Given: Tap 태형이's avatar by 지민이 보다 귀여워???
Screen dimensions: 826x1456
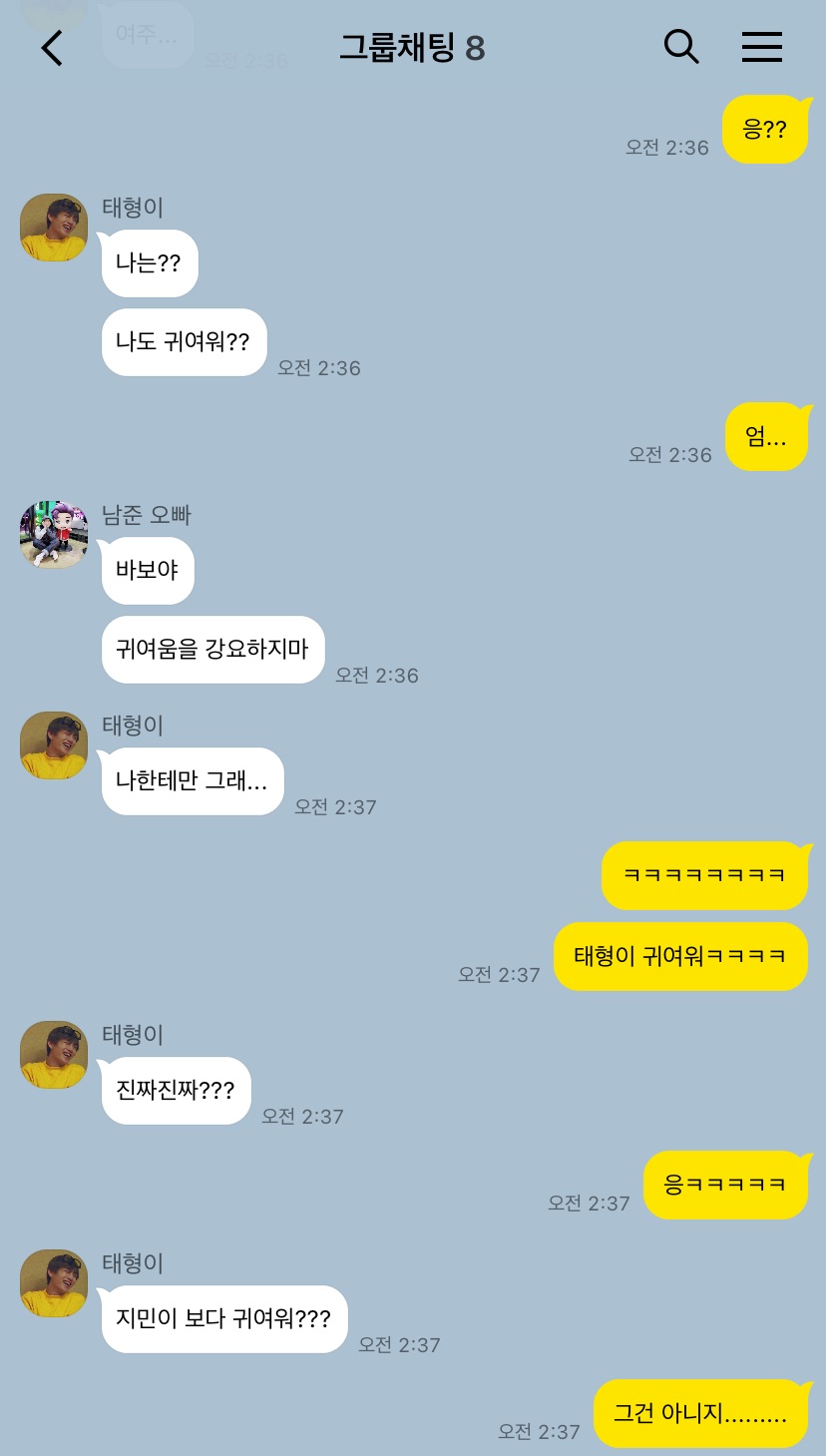Looking at the screenshot, I should 54,1283.
